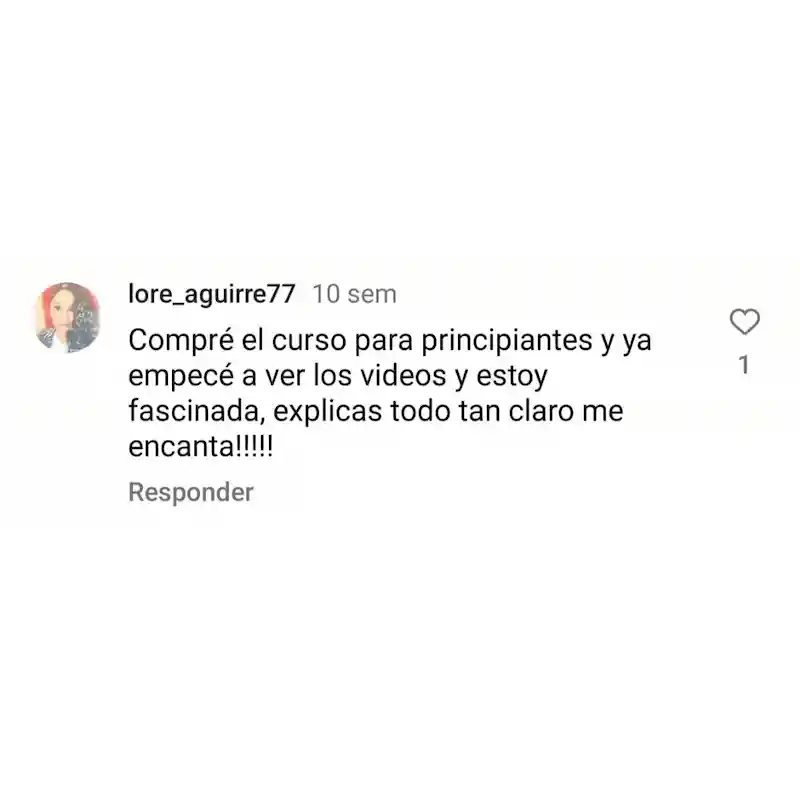
Task: Open the lore_aguirre77 username link
Action: point(212,294)
